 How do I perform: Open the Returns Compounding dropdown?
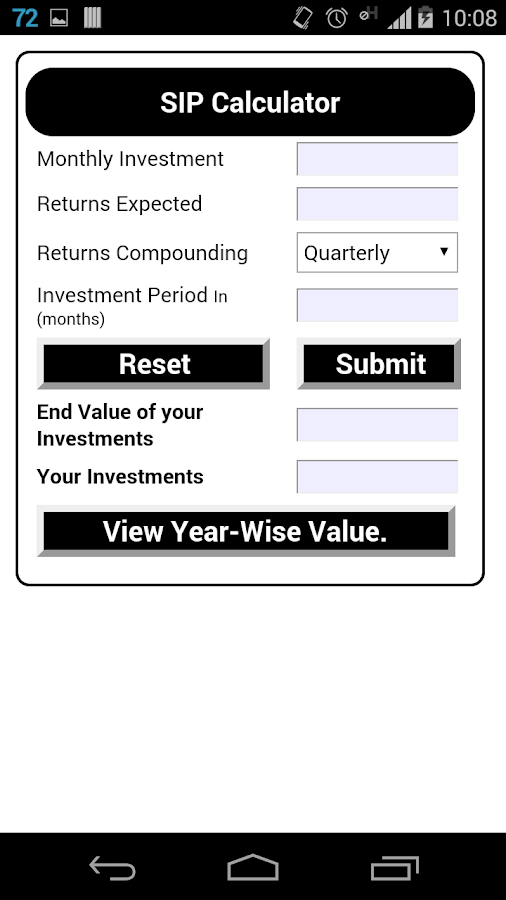click(377, 253)
